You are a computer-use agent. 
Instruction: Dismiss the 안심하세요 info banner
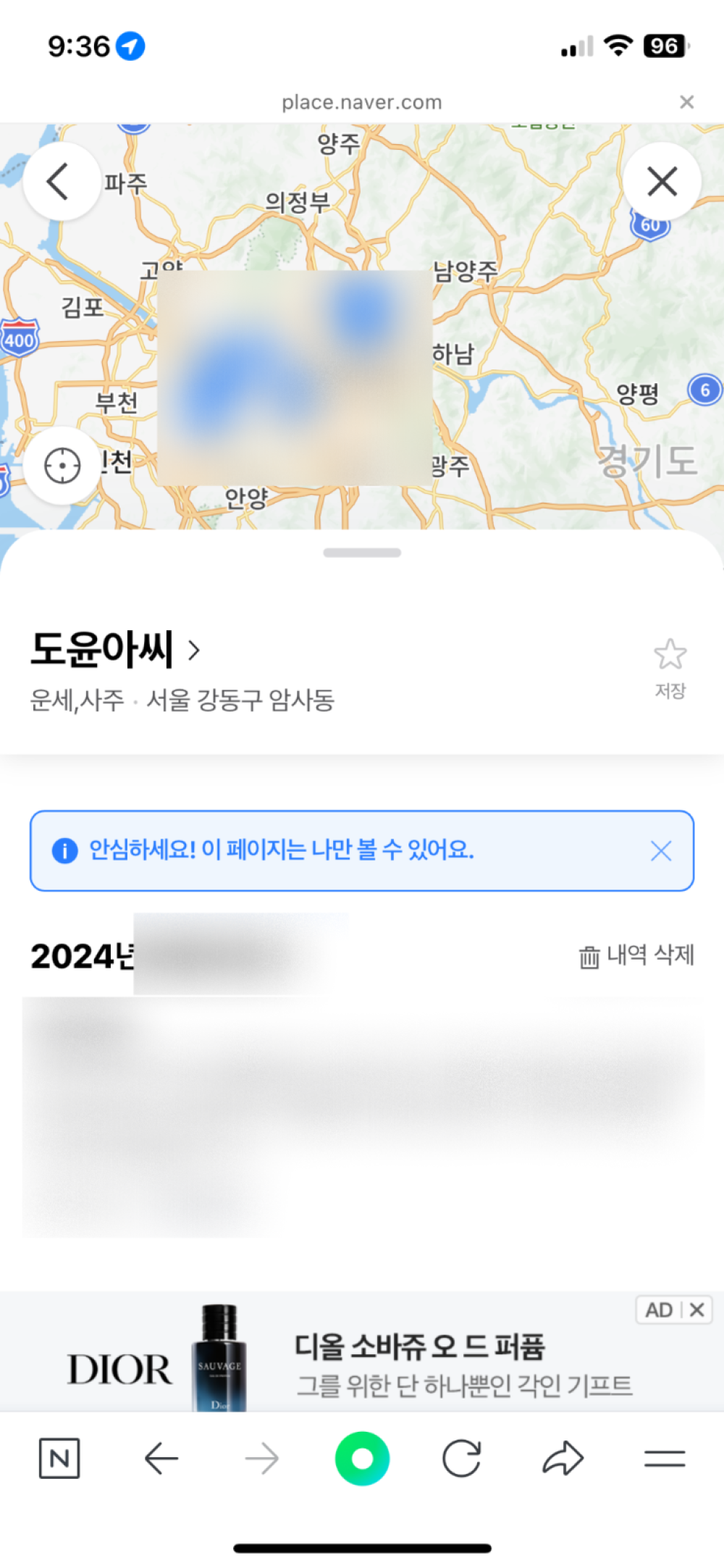coord(661,851)
